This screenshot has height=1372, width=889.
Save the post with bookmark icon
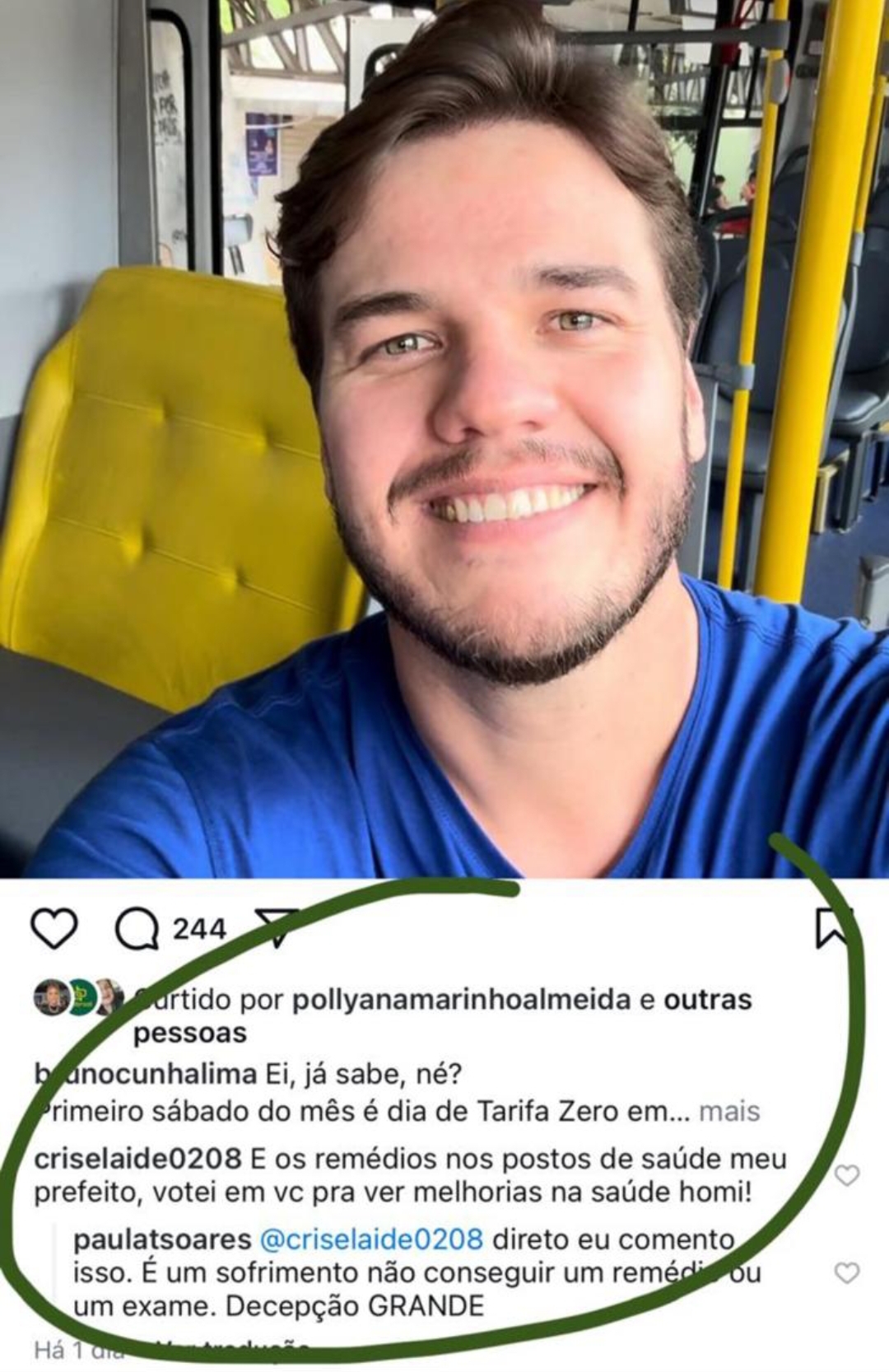(833, 928)
